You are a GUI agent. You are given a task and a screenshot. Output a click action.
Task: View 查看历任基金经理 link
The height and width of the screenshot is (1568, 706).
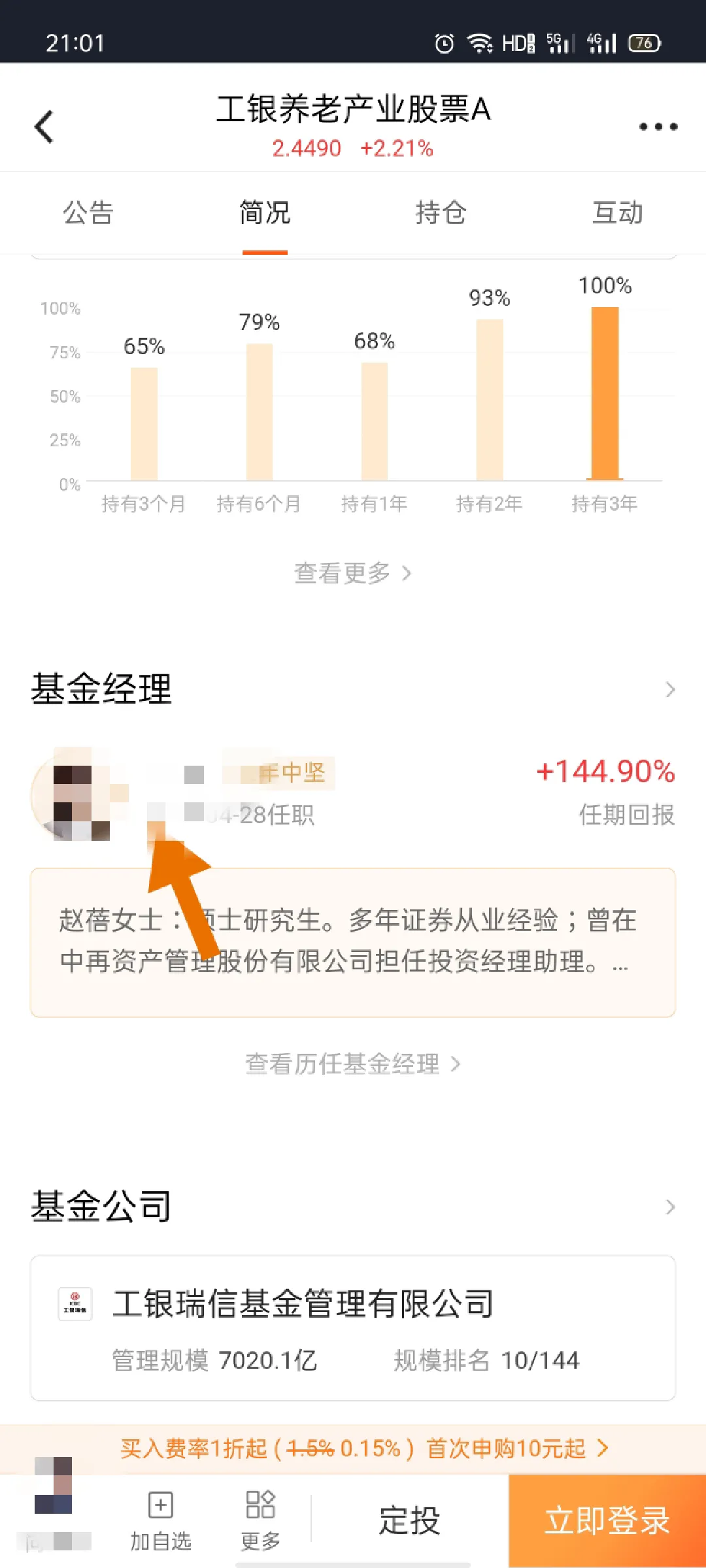point(353,1064)
